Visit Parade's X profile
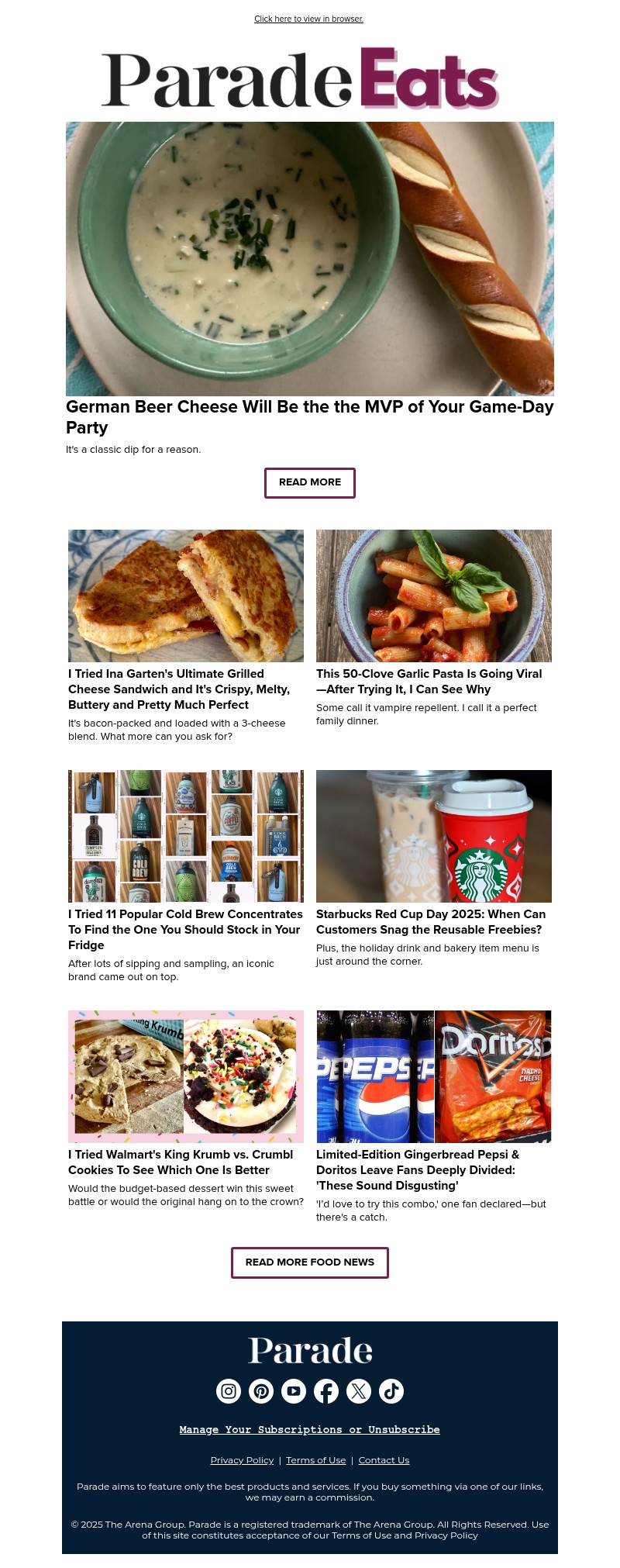Image resolution: width=620 pixels, height=1568 pixels. point(359,1391)
